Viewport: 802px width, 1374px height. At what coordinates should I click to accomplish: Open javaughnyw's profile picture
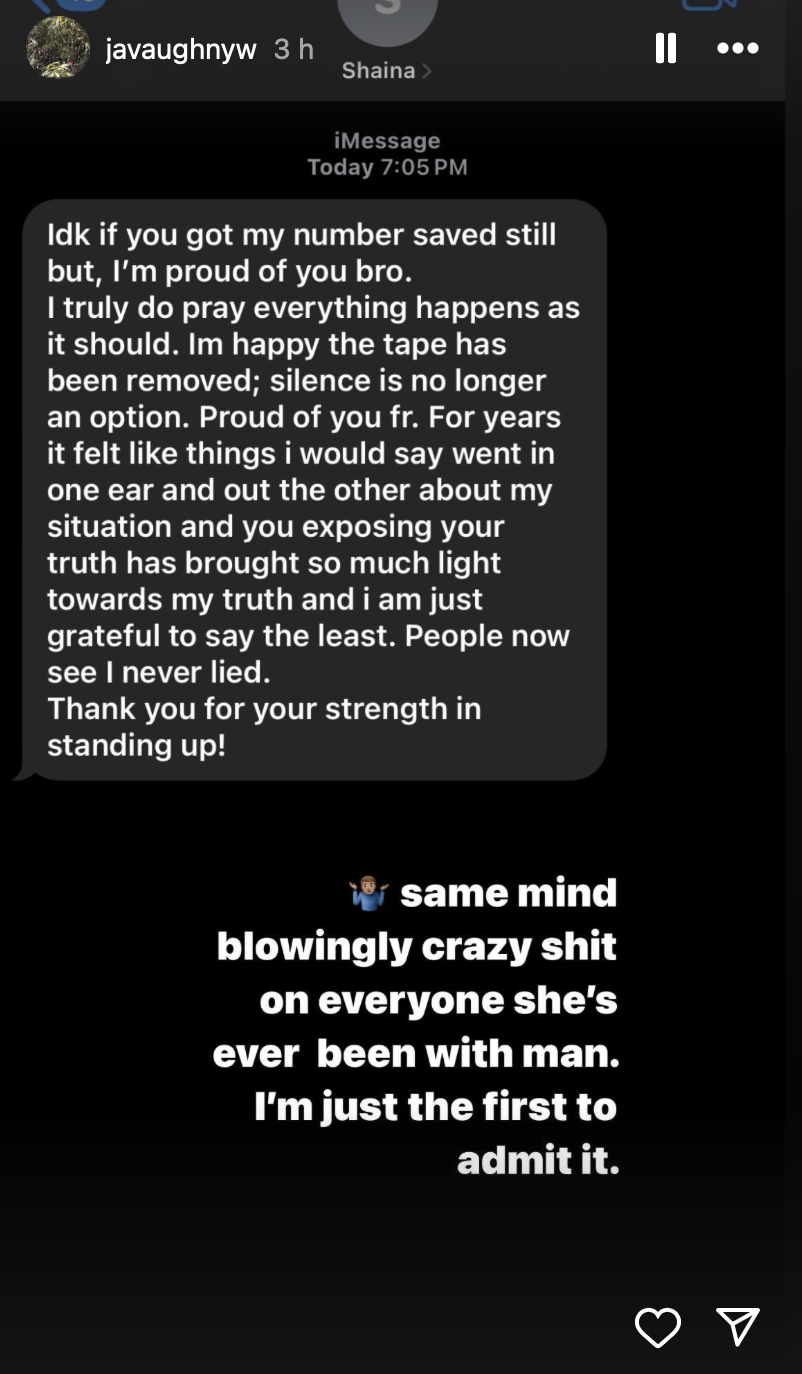point(57,48)
